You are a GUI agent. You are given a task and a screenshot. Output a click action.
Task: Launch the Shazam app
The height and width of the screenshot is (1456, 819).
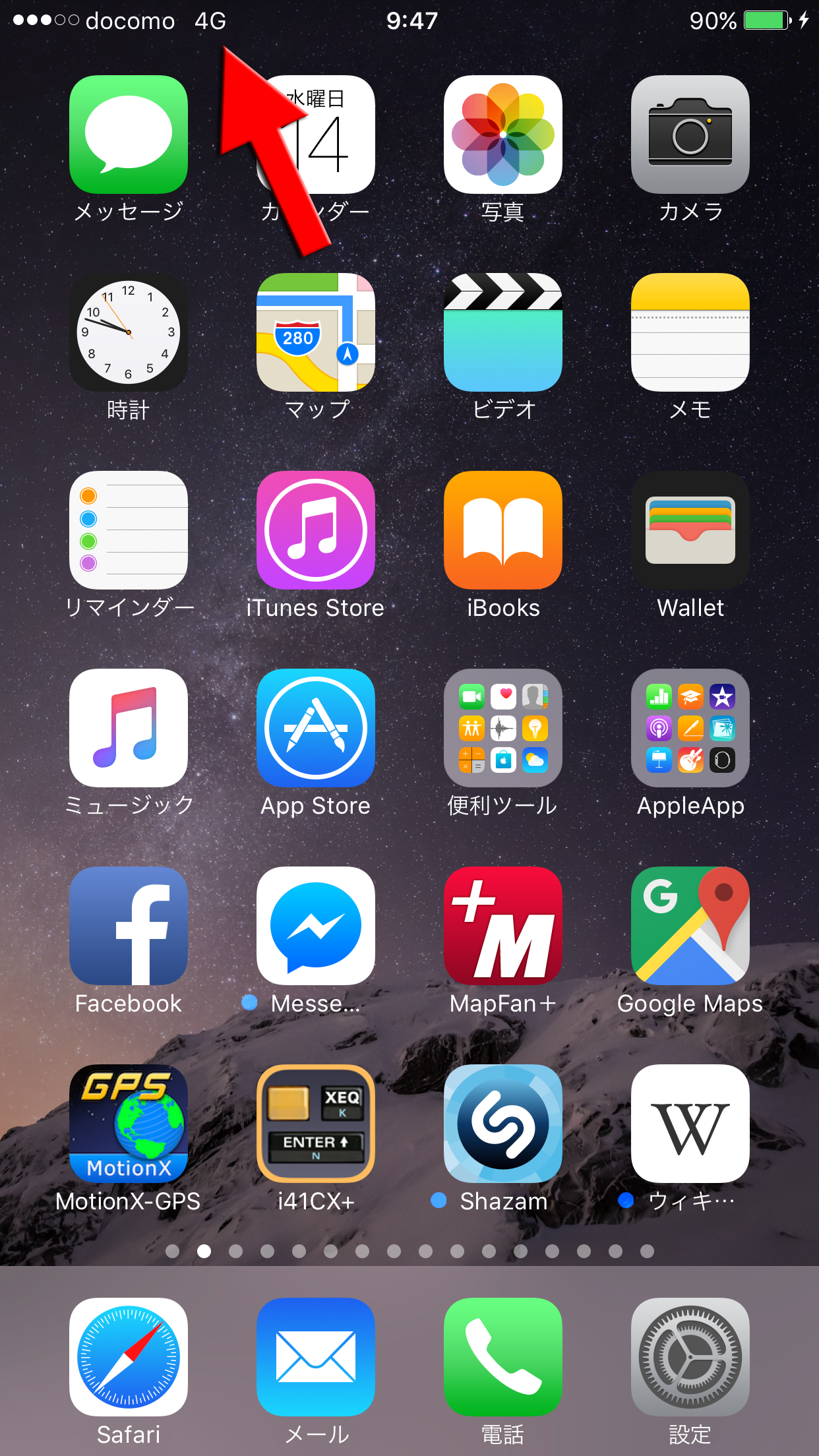click(x=502, y=1124)
